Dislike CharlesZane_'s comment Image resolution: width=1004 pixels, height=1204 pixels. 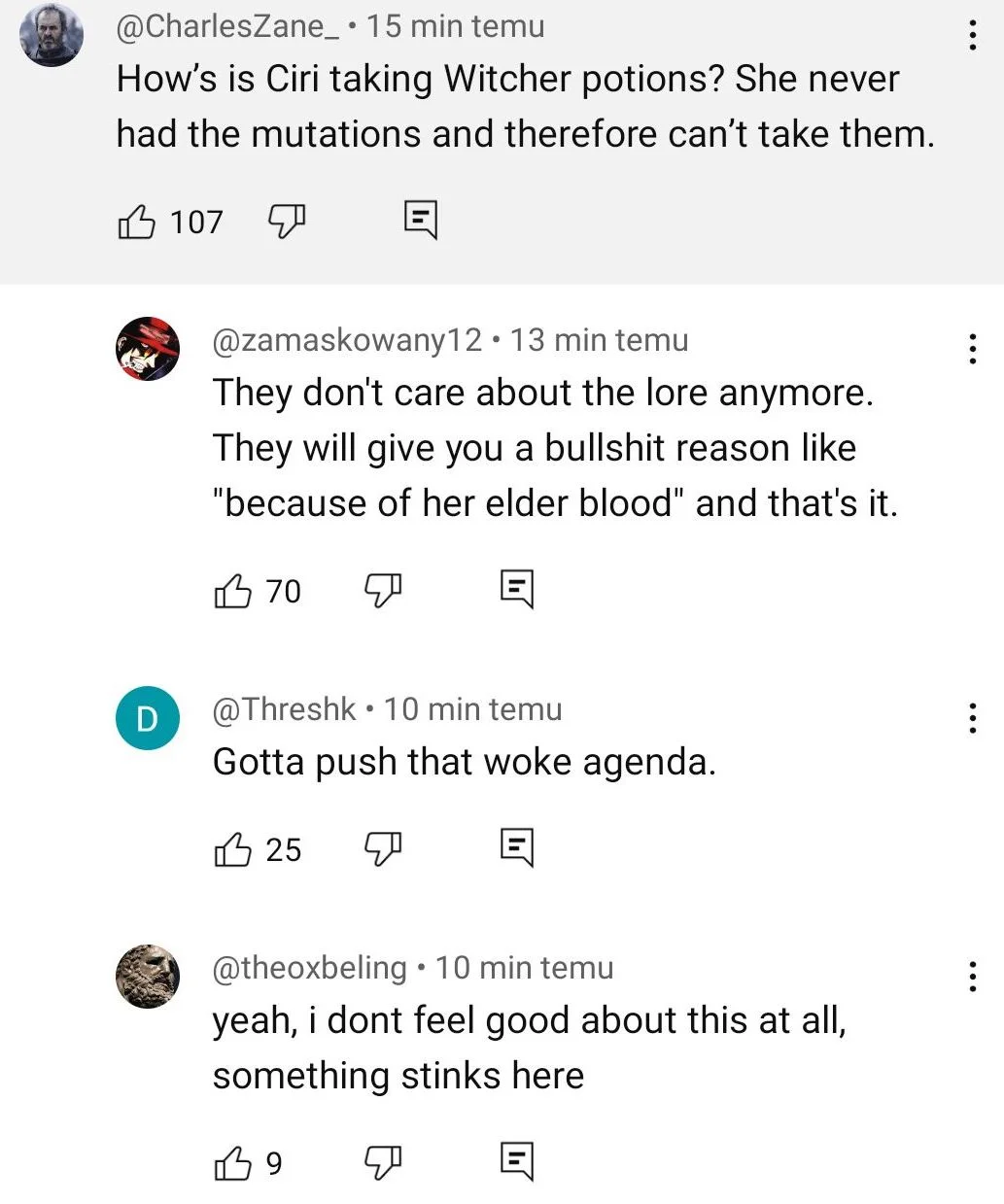286,222
